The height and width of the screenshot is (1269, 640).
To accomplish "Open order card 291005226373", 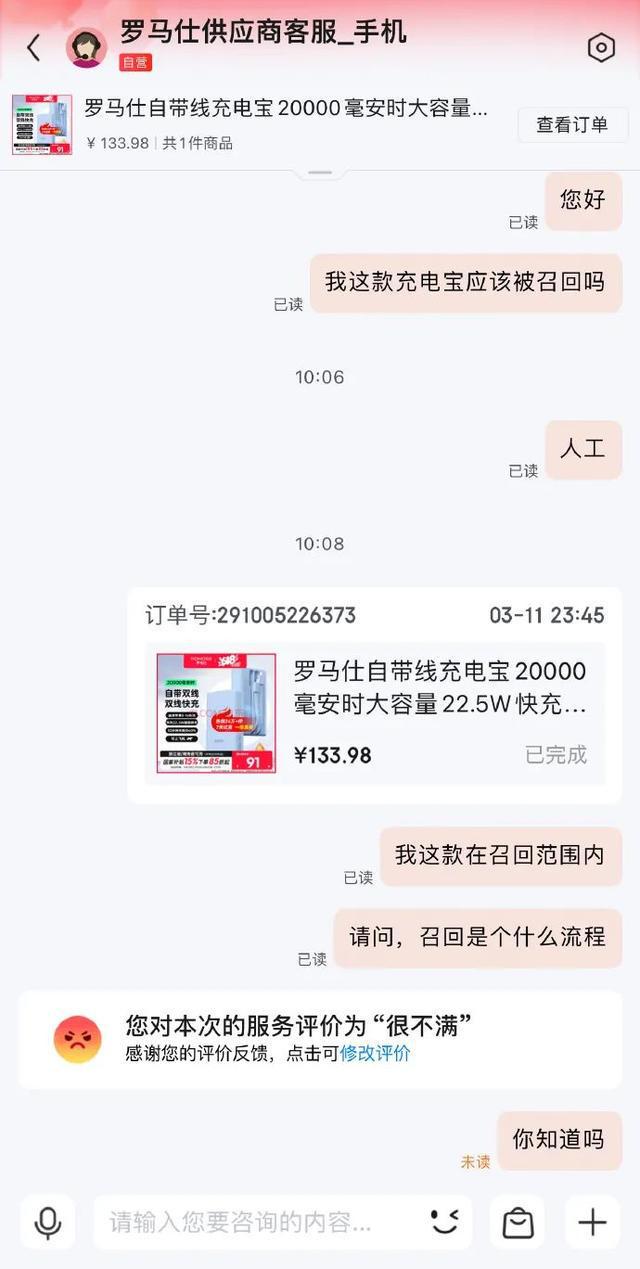I will point(374,695).
